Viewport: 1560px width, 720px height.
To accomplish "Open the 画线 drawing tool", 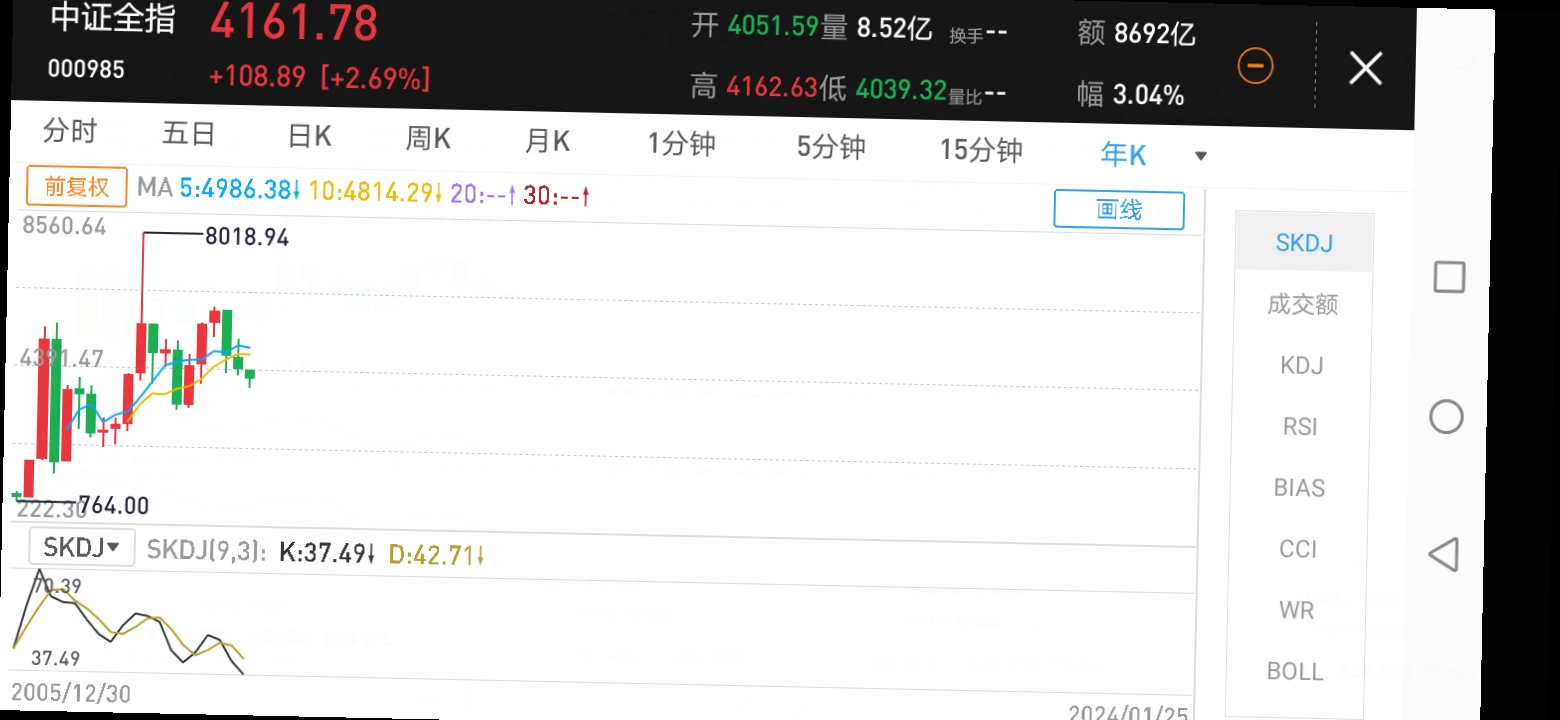I will pos(1118,210).
